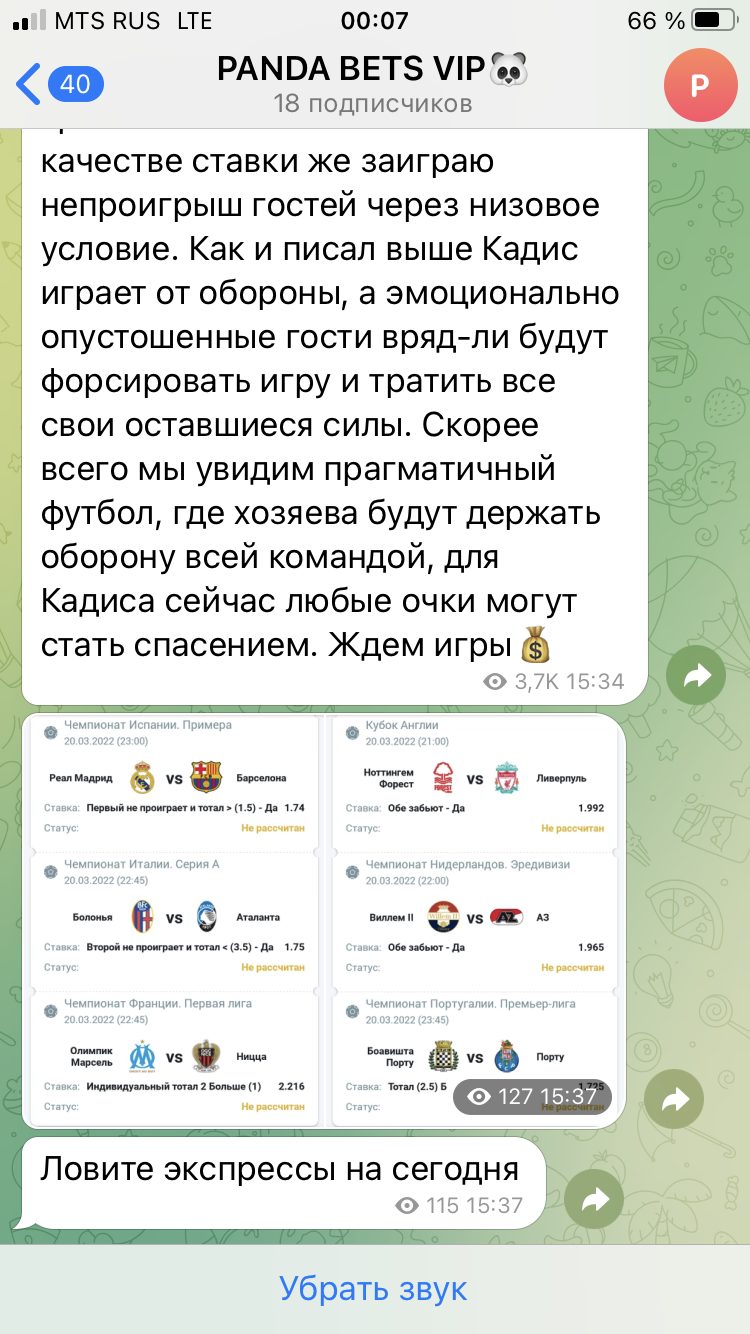Forward the betting slips image post
This screenshot has height=1334, width=750.
[x=674, y=1100]
